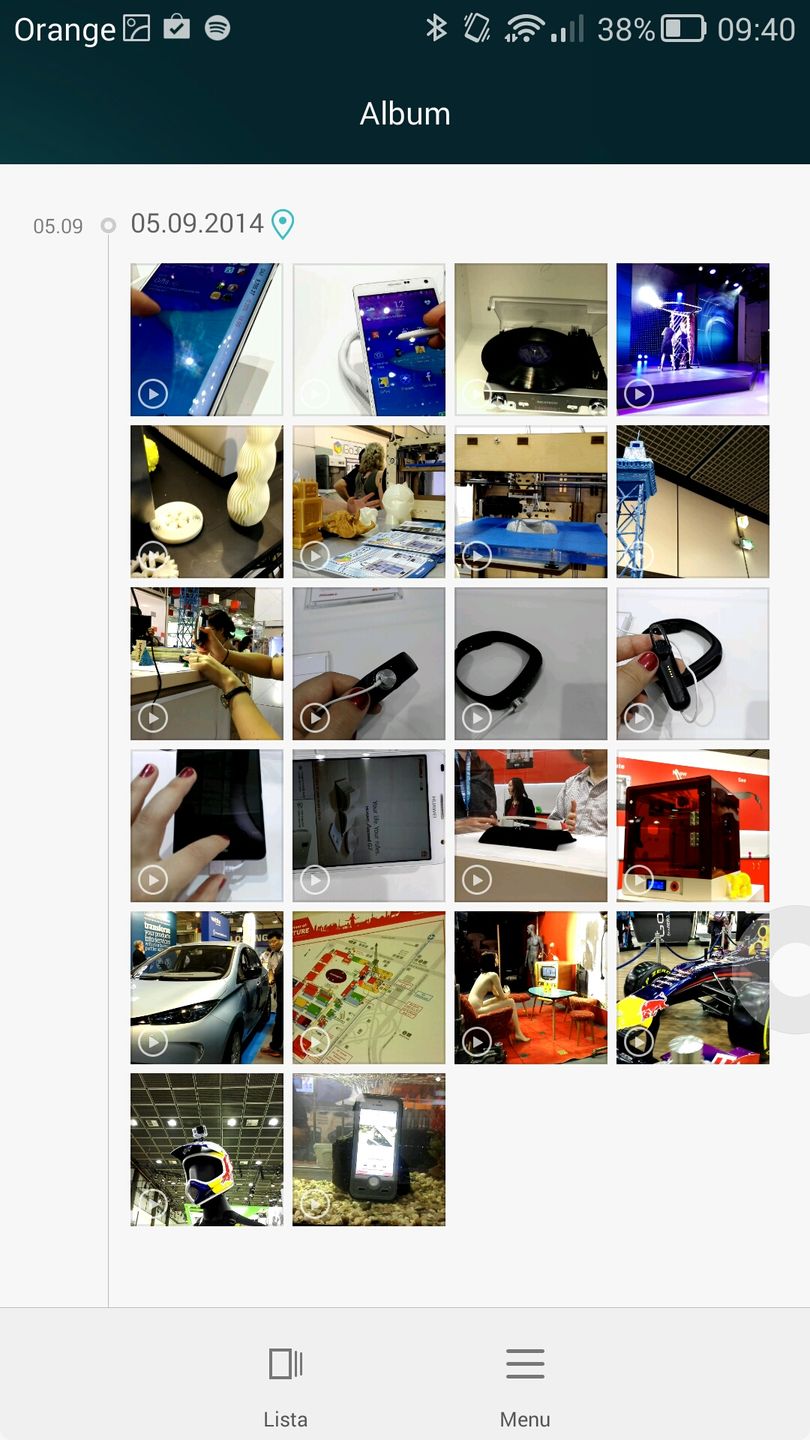Viewport: 810px width, 1440px height.
Task: Open the exhibition map video
Action: [369, 988]
